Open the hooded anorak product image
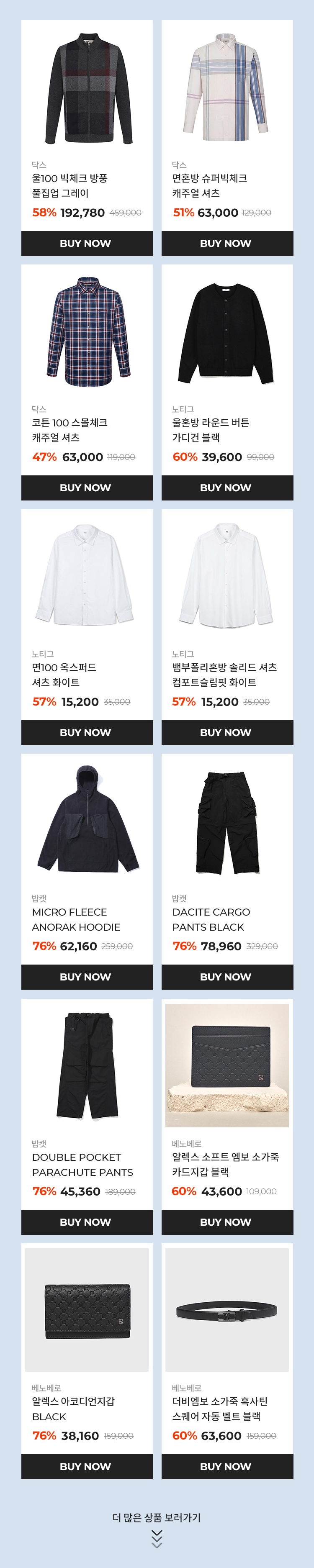 click(87, 820)
